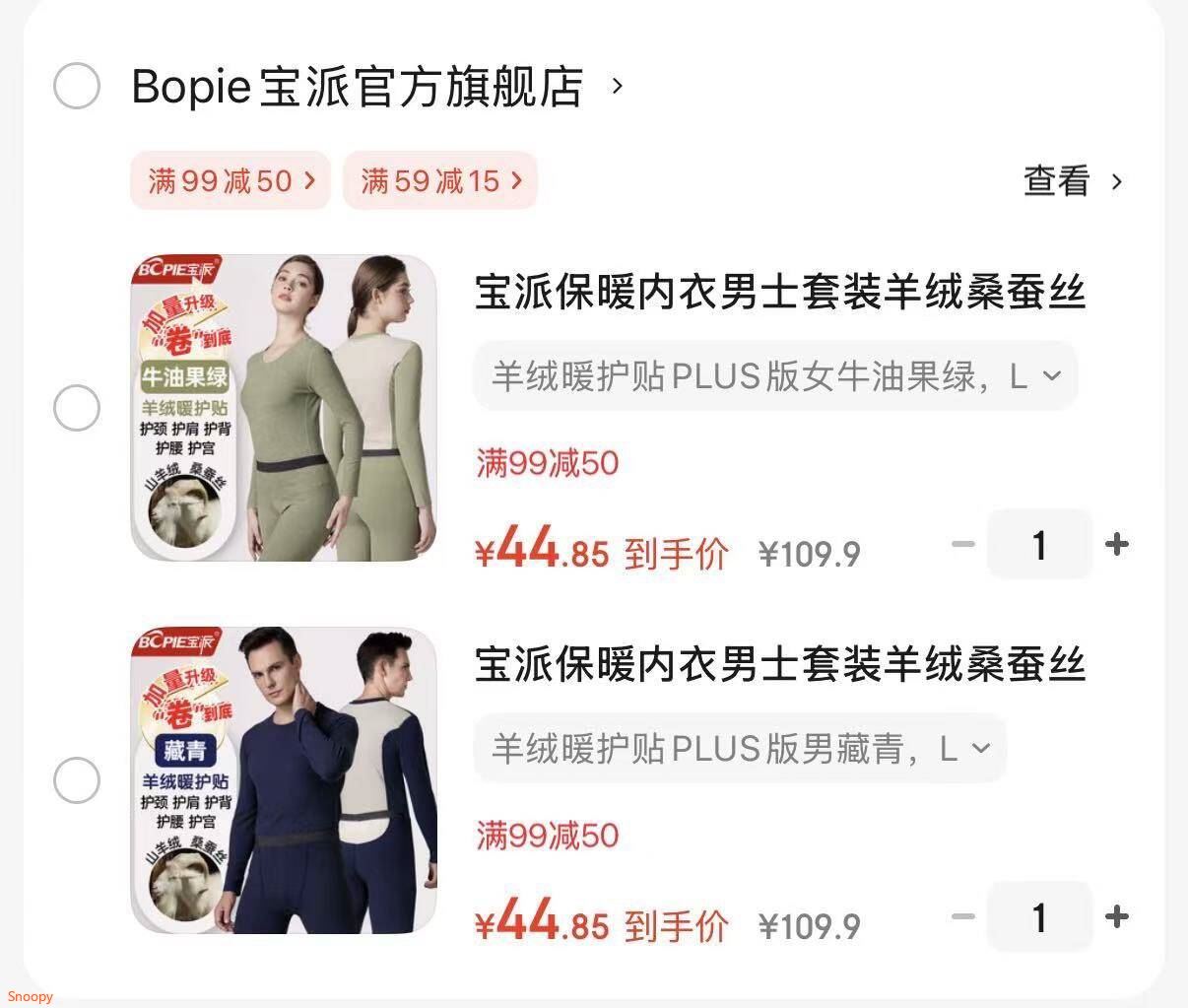This screenshot has height=1008, width=1188.
Task: Tap the 满99减50 coupon chip
Action: 231,181
